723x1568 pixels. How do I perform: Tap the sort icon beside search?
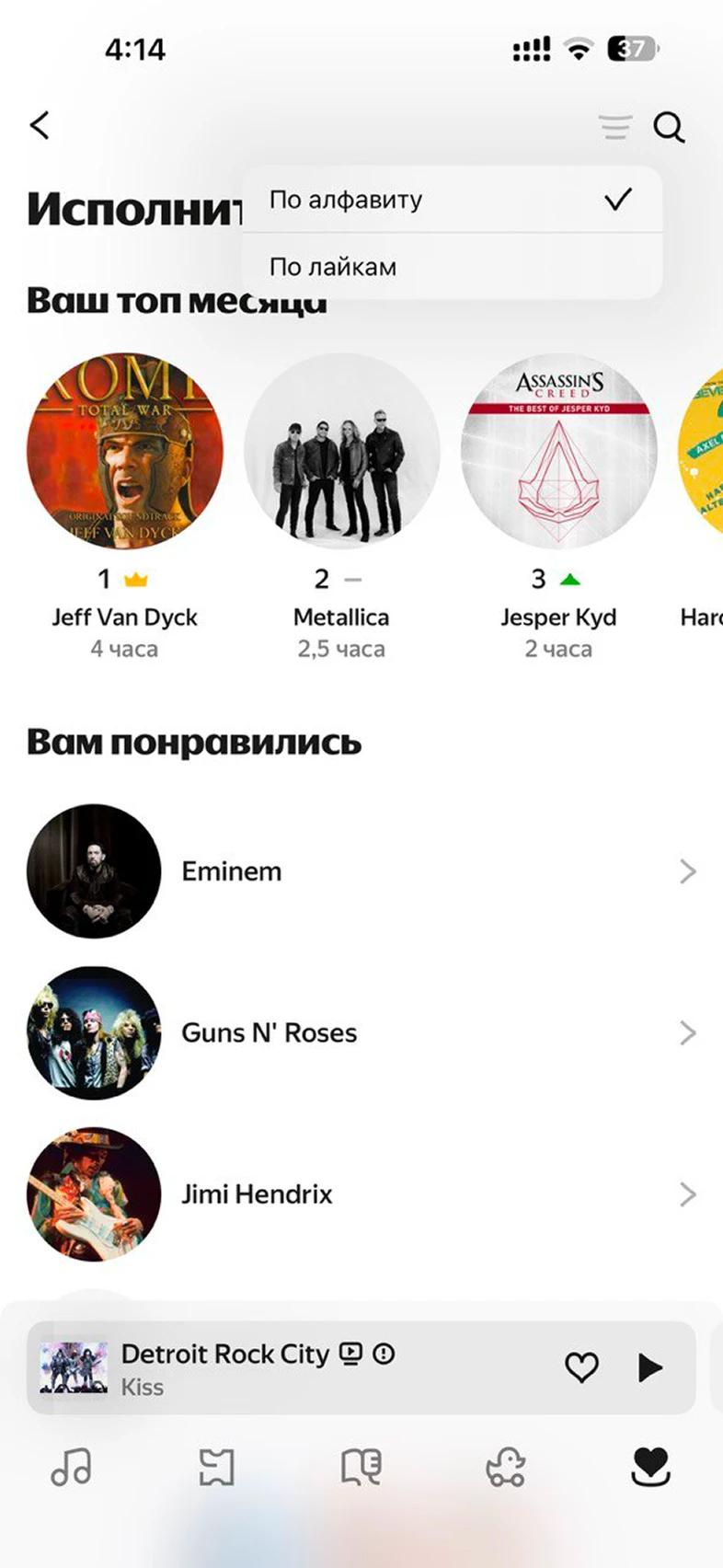614,126
